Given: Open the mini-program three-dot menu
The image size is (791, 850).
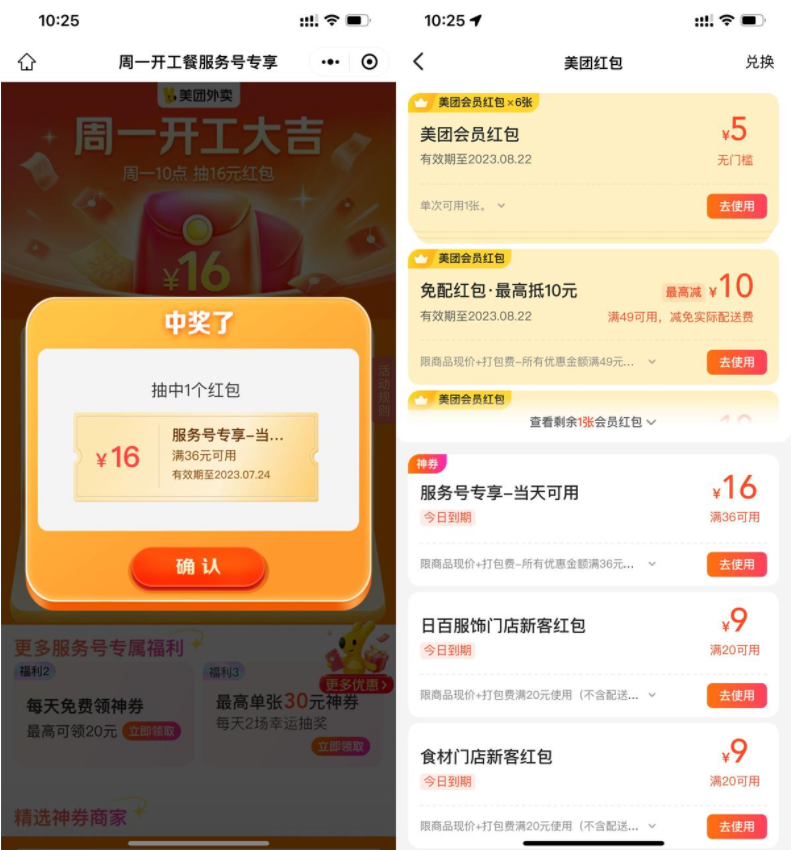Looking at the screenshot, I should [330, 62].
